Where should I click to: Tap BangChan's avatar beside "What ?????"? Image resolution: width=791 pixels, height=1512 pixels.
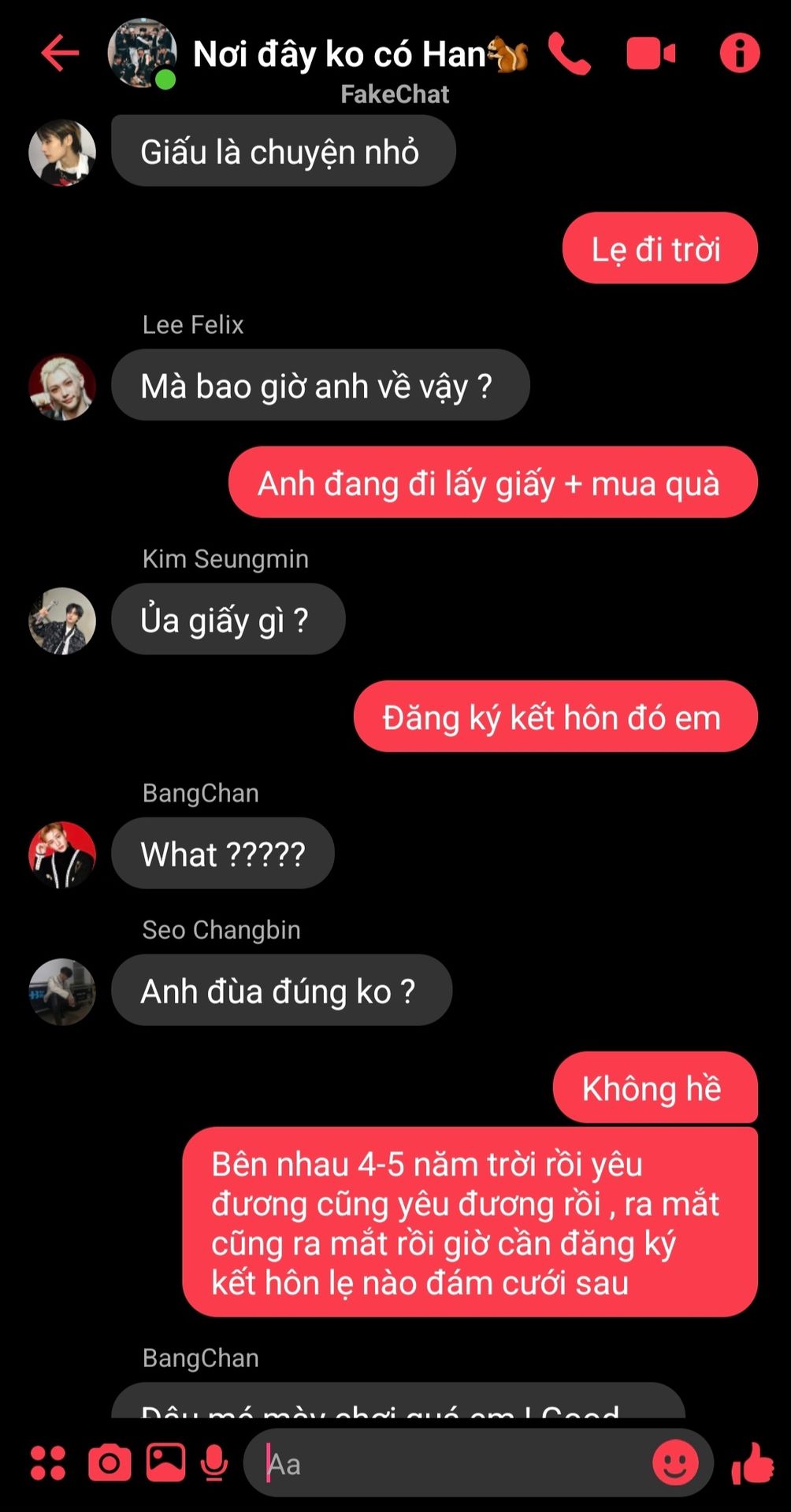point(62,855)
